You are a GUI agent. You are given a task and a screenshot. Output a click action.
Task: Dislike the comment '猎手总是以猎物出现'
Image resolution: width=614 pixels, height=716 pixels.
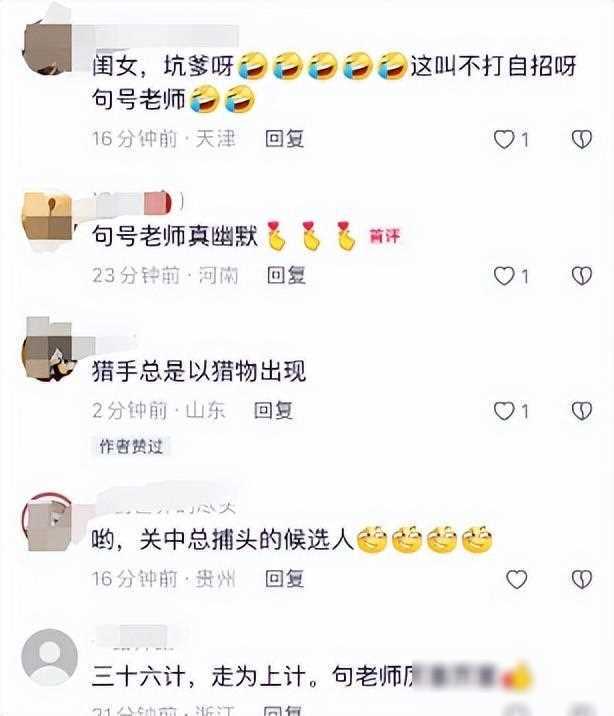pos(581,411)
